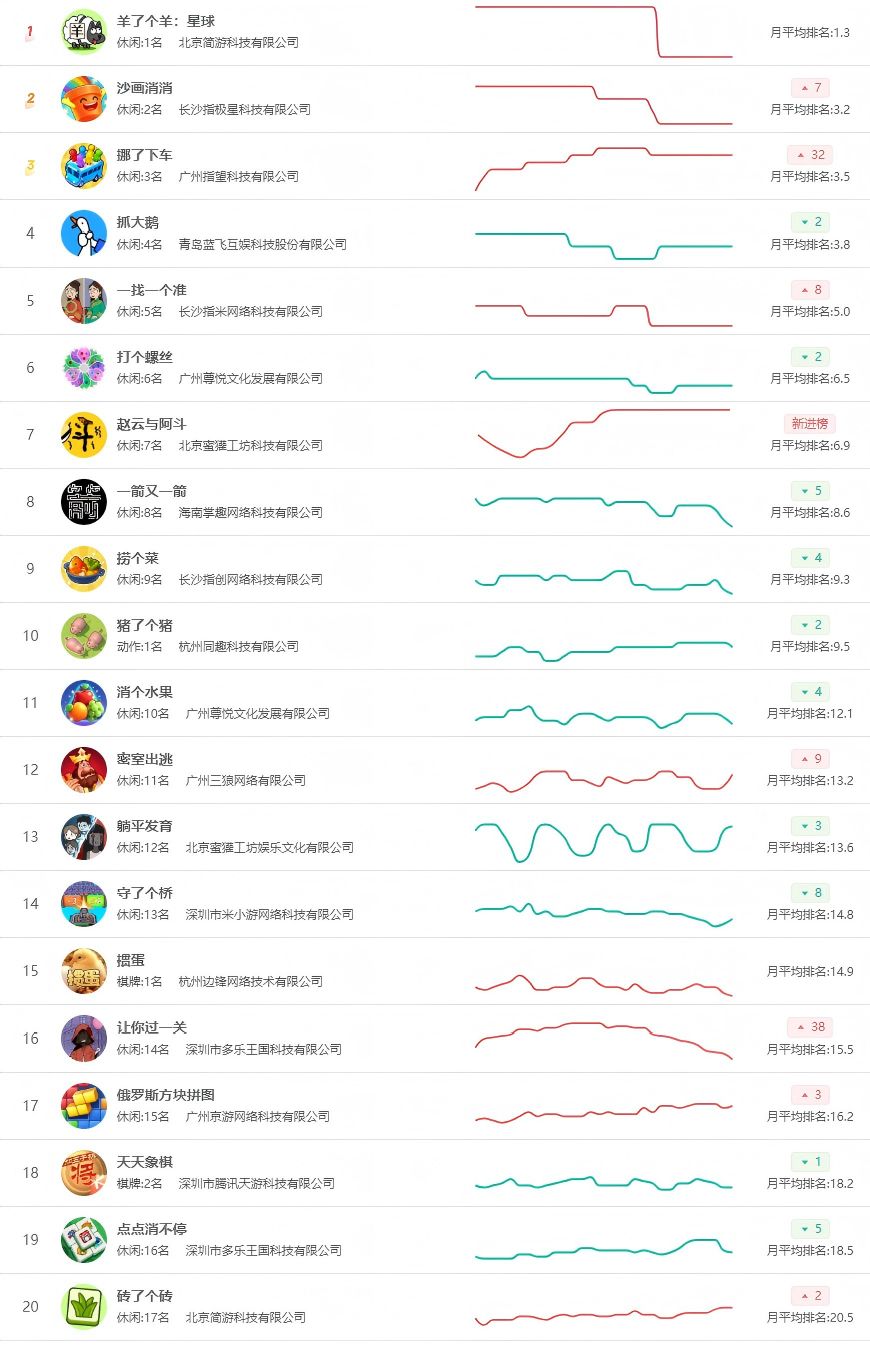This screenshot has width=870, height=1345.
Task: View details for 躺平发育
Action: pyautogui.click(x=435, y=836)
